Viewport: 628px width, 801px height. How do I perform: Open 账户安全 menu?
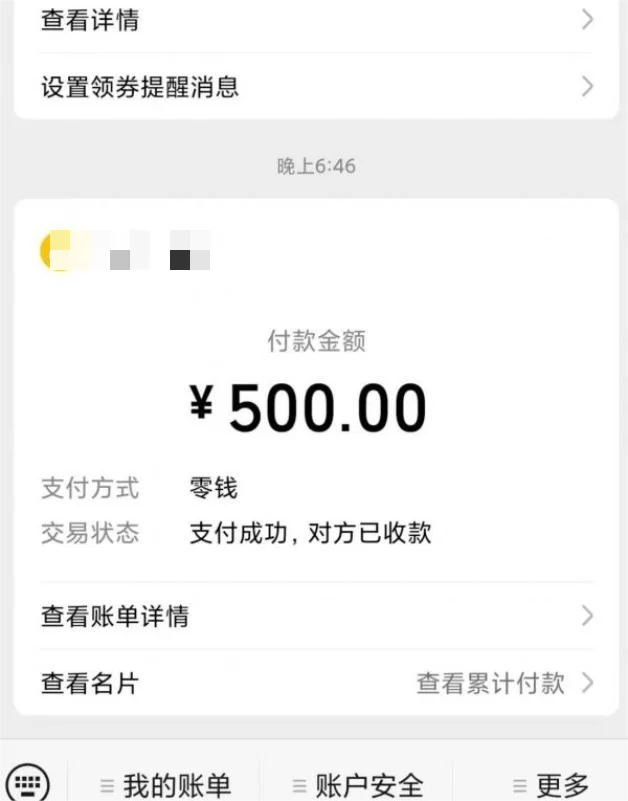(x=357, y=785)
